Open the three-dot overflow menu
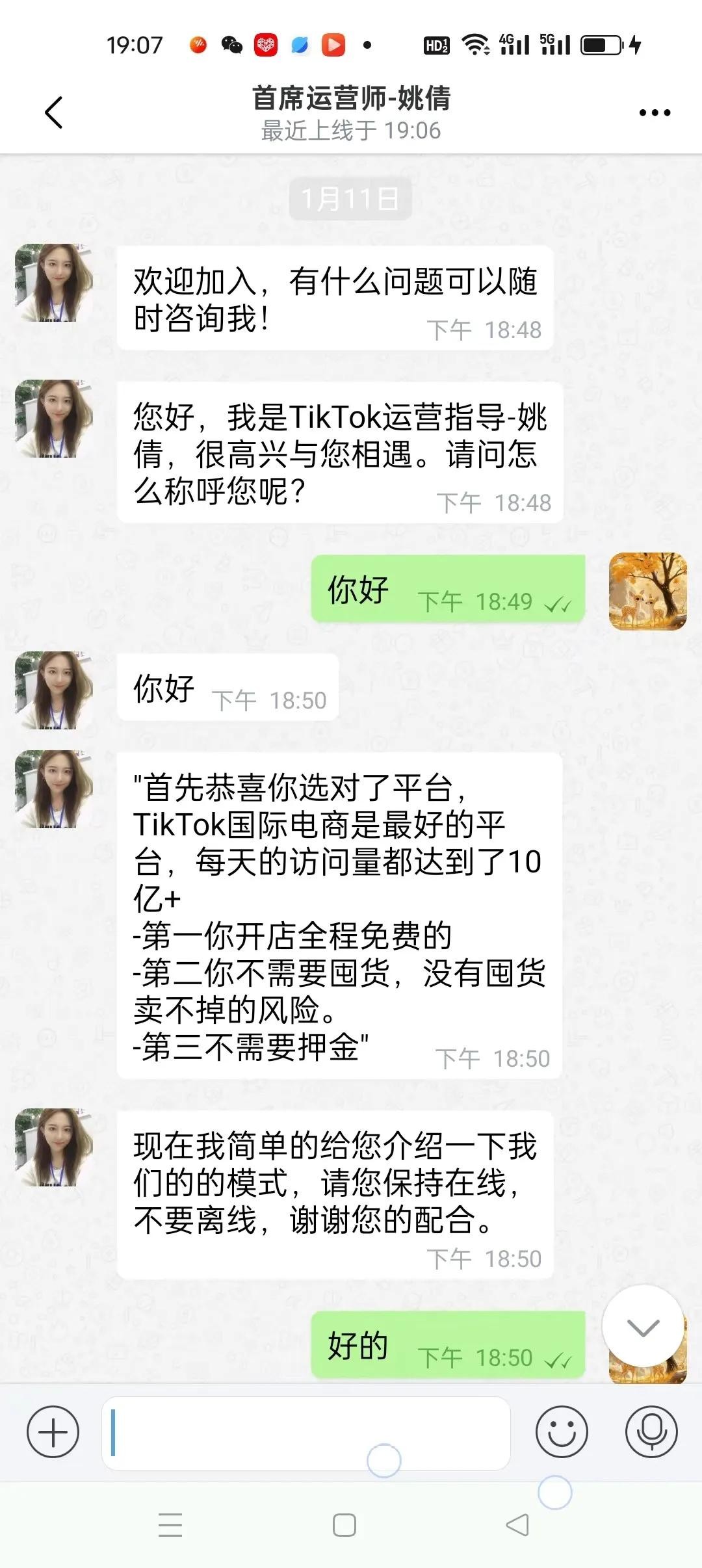Image resolution: width=702 pixels, height=1568 pixels. (654, 112)
